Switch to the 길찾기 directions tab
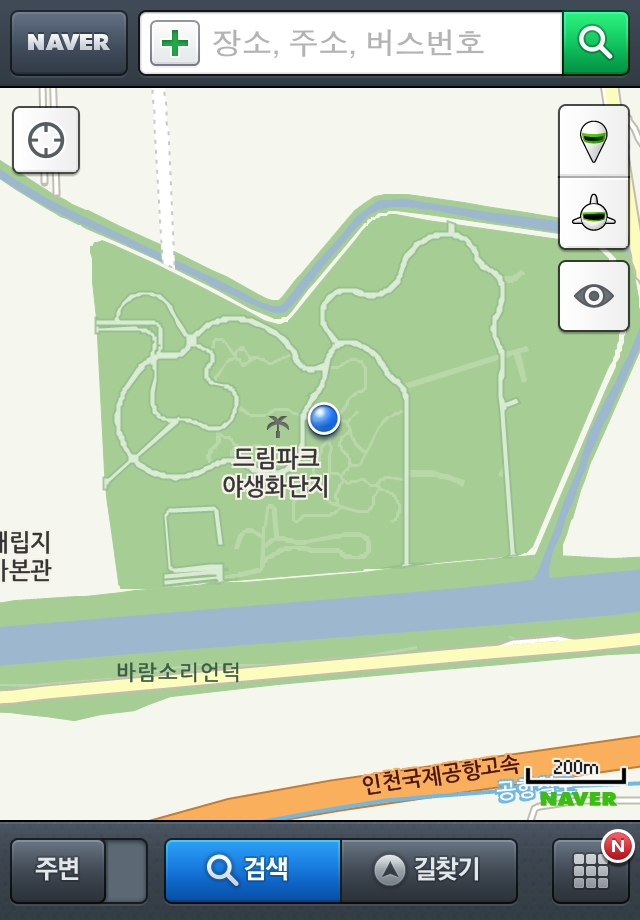640x920 pixels. tap(429, 870)
